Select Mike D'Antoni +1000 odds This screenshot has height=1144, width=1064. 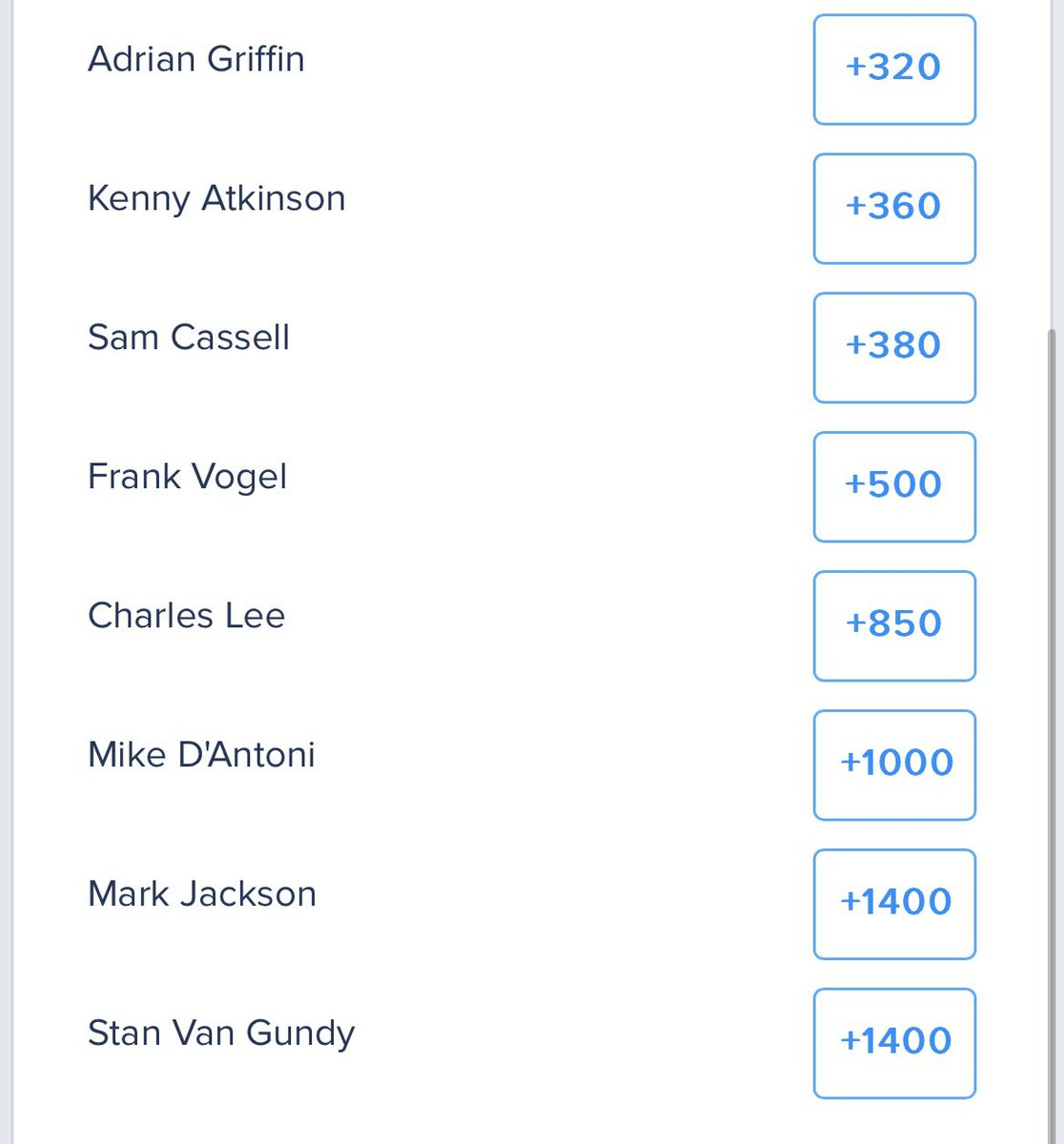click(893, 765)
